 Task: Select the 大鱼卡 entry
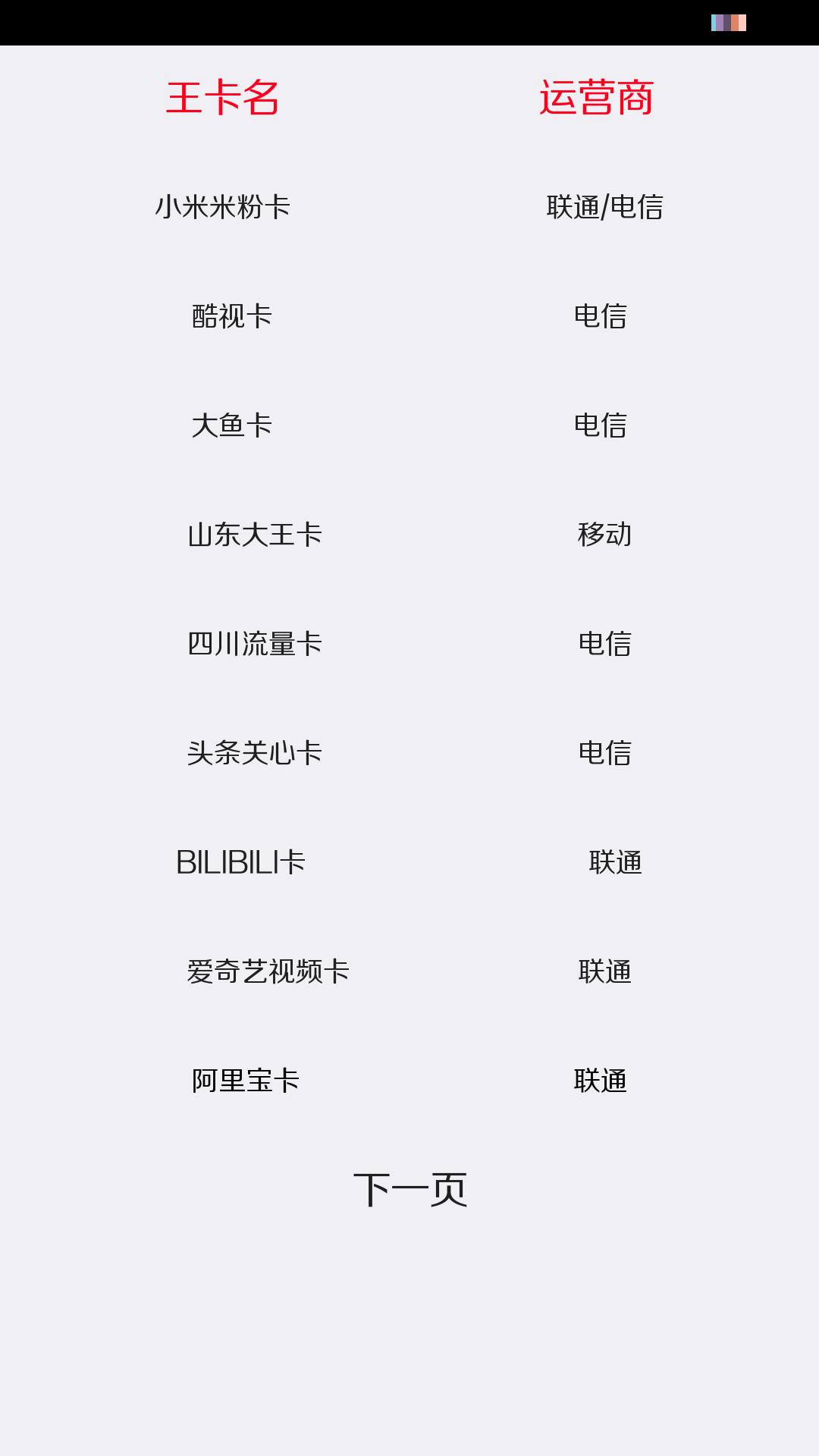233,425
